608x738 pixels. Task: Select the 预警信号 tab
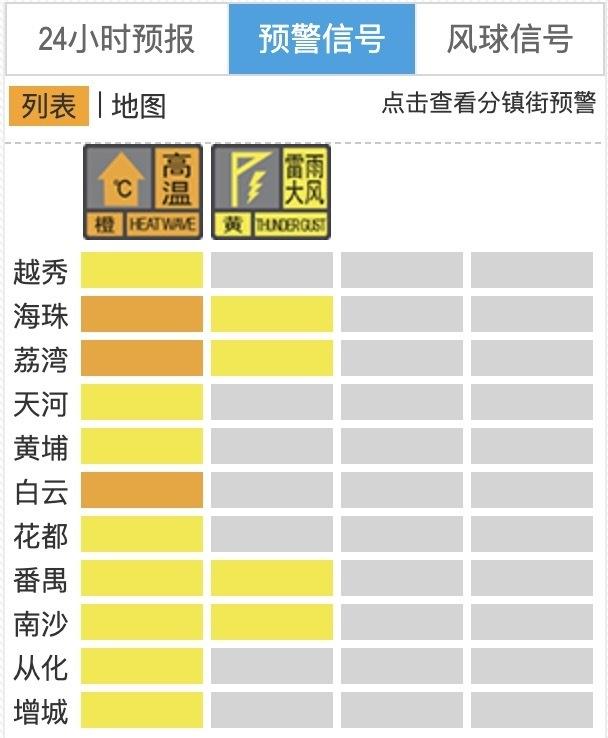click(x=322, y=39)
